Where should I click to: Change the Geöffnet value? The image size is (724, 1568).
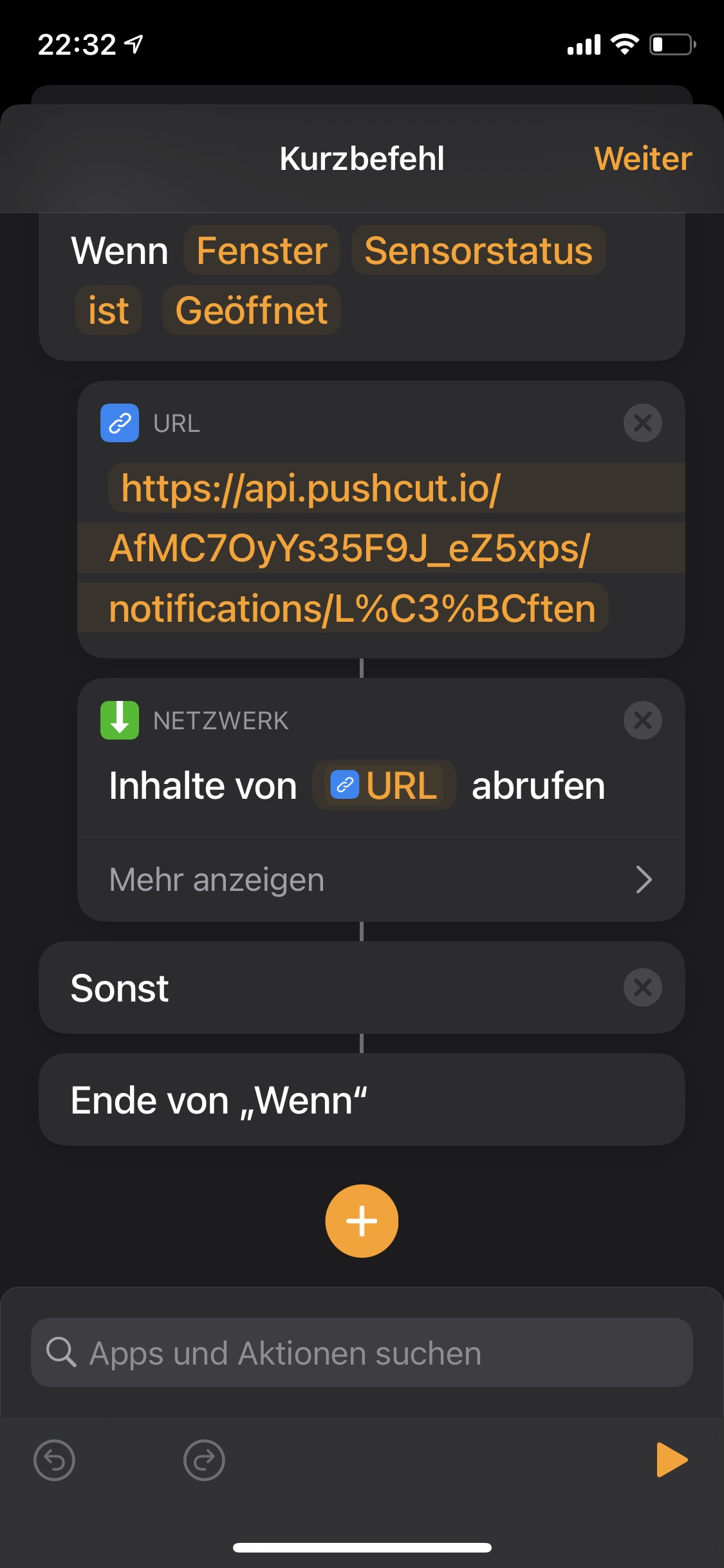tap(251, 310)
